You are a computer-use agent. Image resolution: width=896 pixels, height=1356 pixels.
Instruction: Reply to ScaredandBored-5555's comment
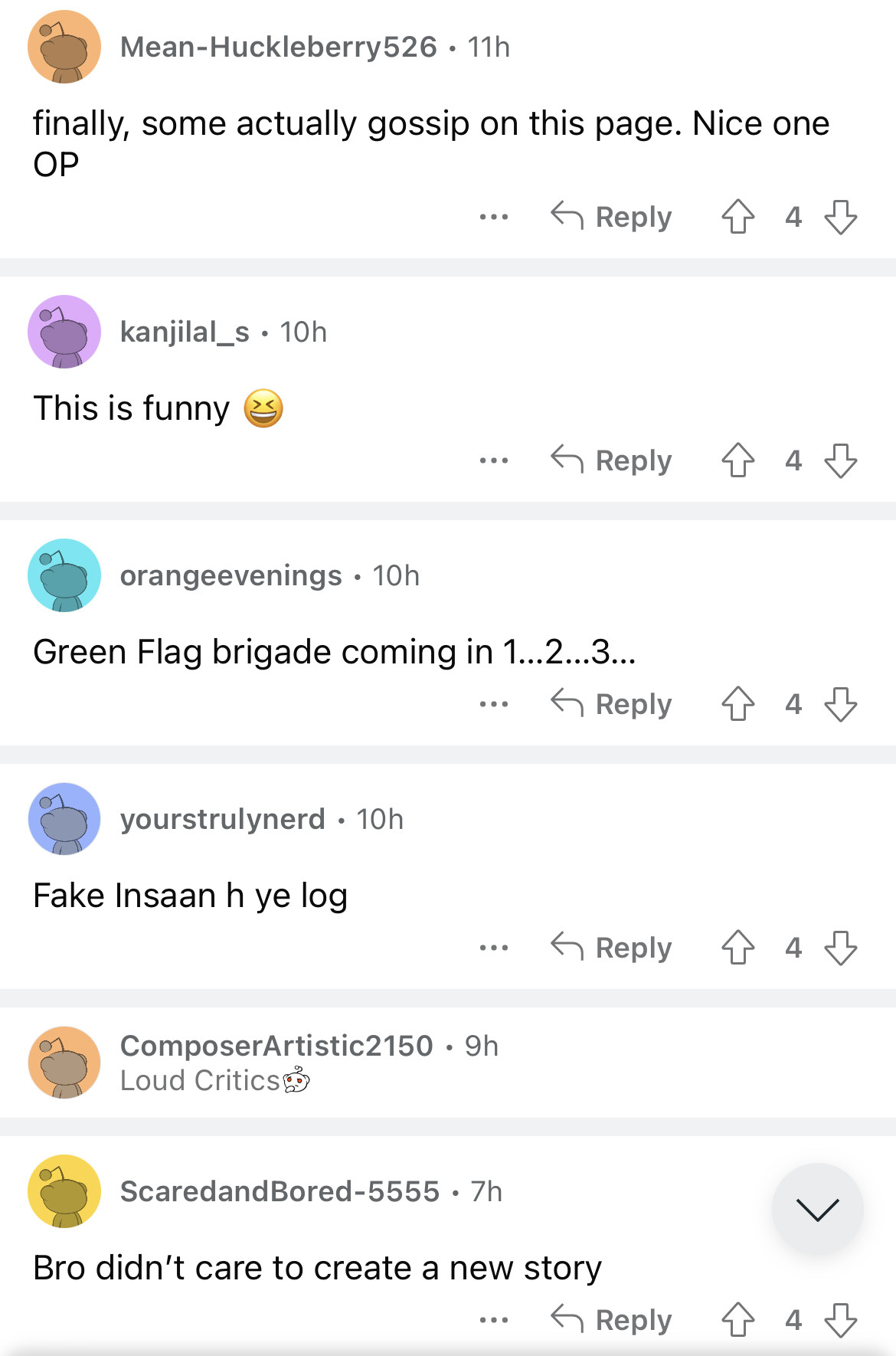pos(611,1320)
